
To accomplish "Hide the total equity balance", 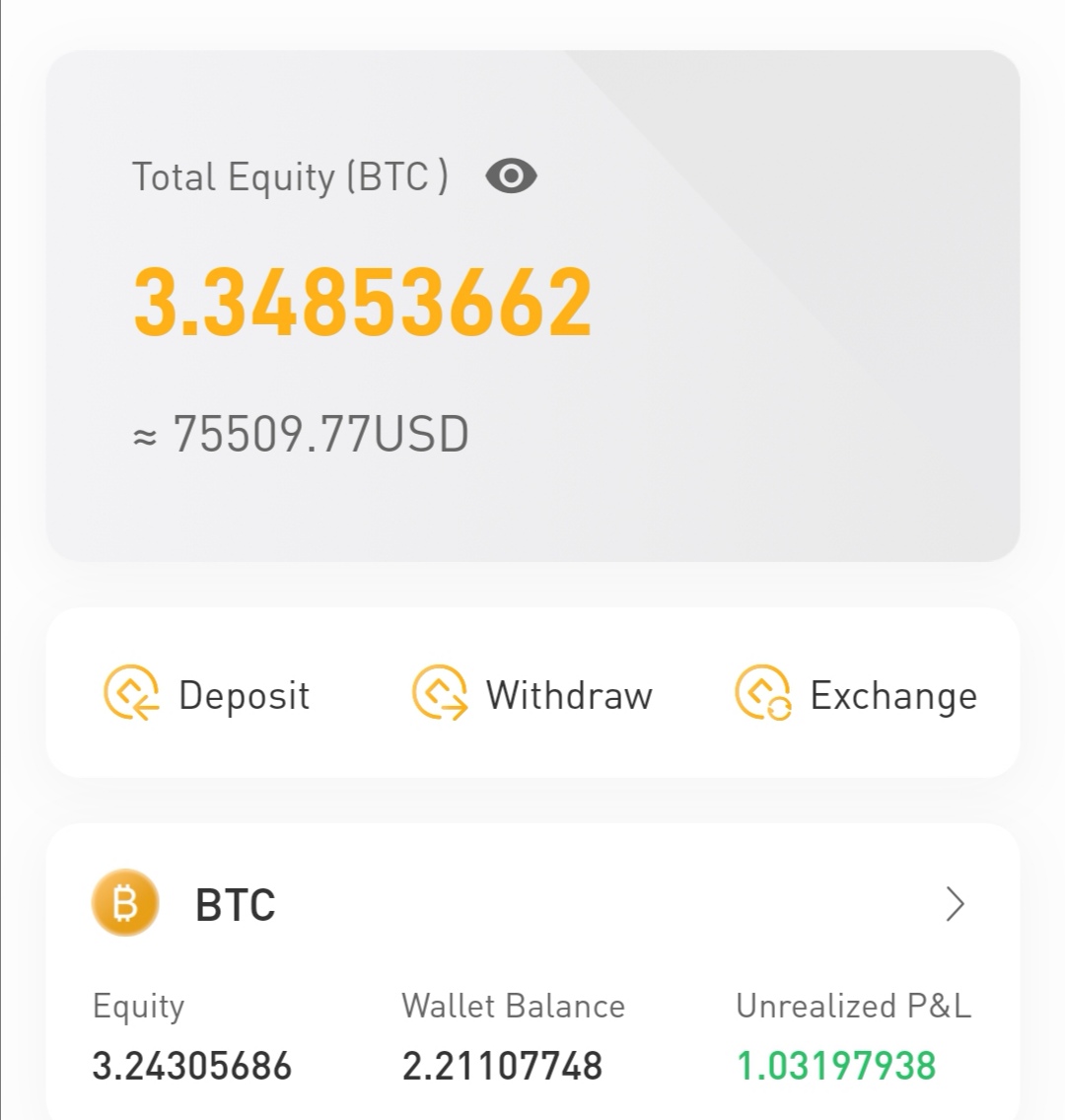I will 511,177.
